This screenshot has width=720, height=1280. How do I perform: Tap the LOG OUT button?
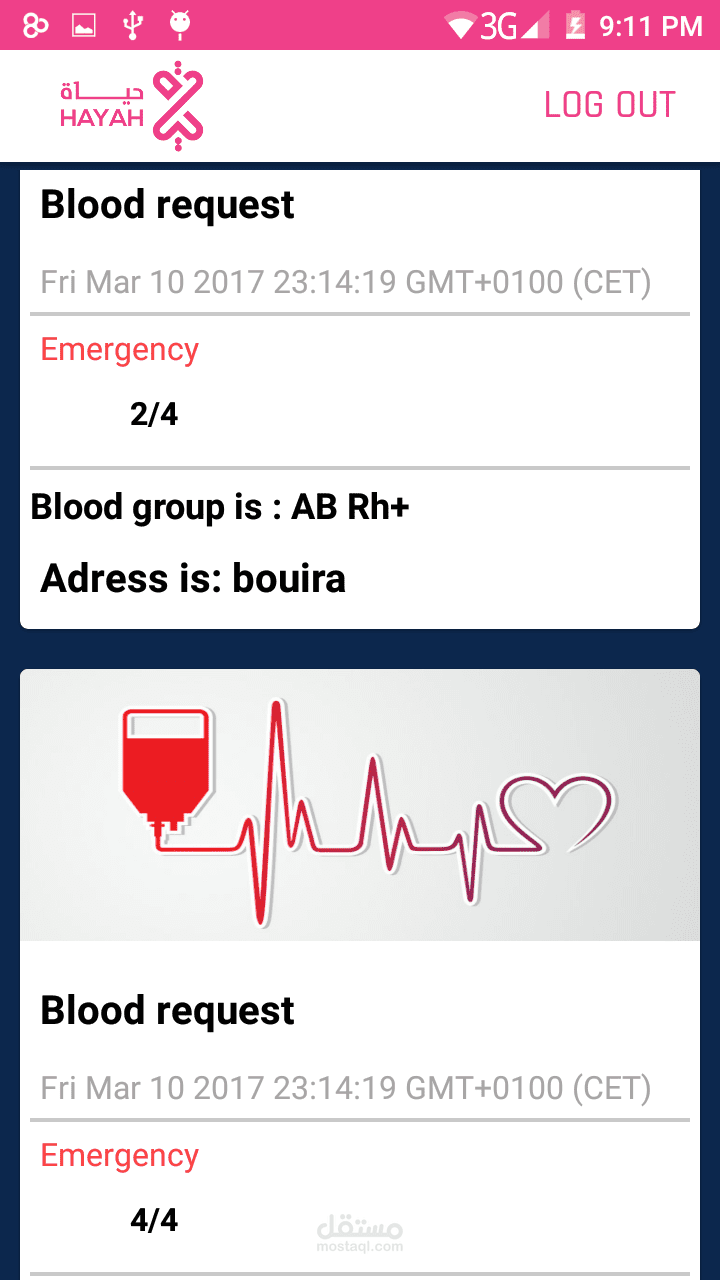610,105
